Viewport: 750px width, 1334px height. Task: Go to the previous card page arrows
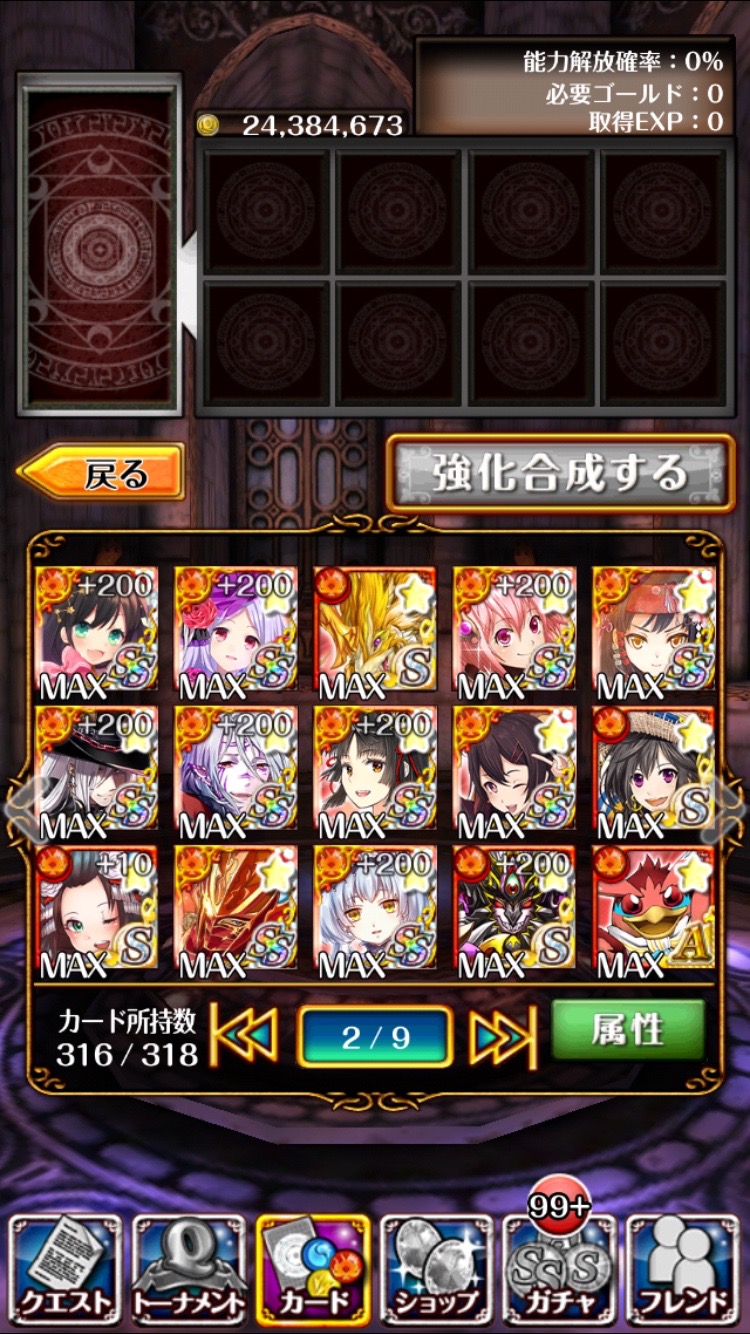pyautogui.click(x=243, y=1036)
